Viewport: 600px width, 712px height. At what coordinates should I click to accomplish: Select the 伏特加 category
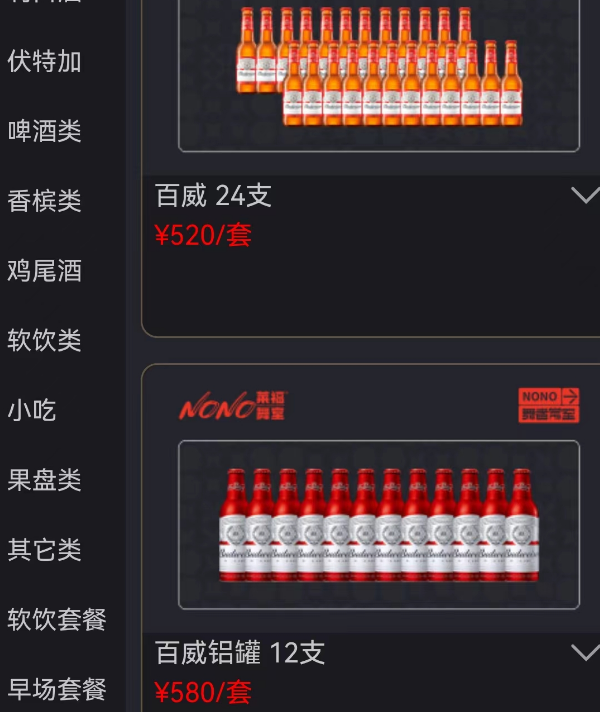45,61
